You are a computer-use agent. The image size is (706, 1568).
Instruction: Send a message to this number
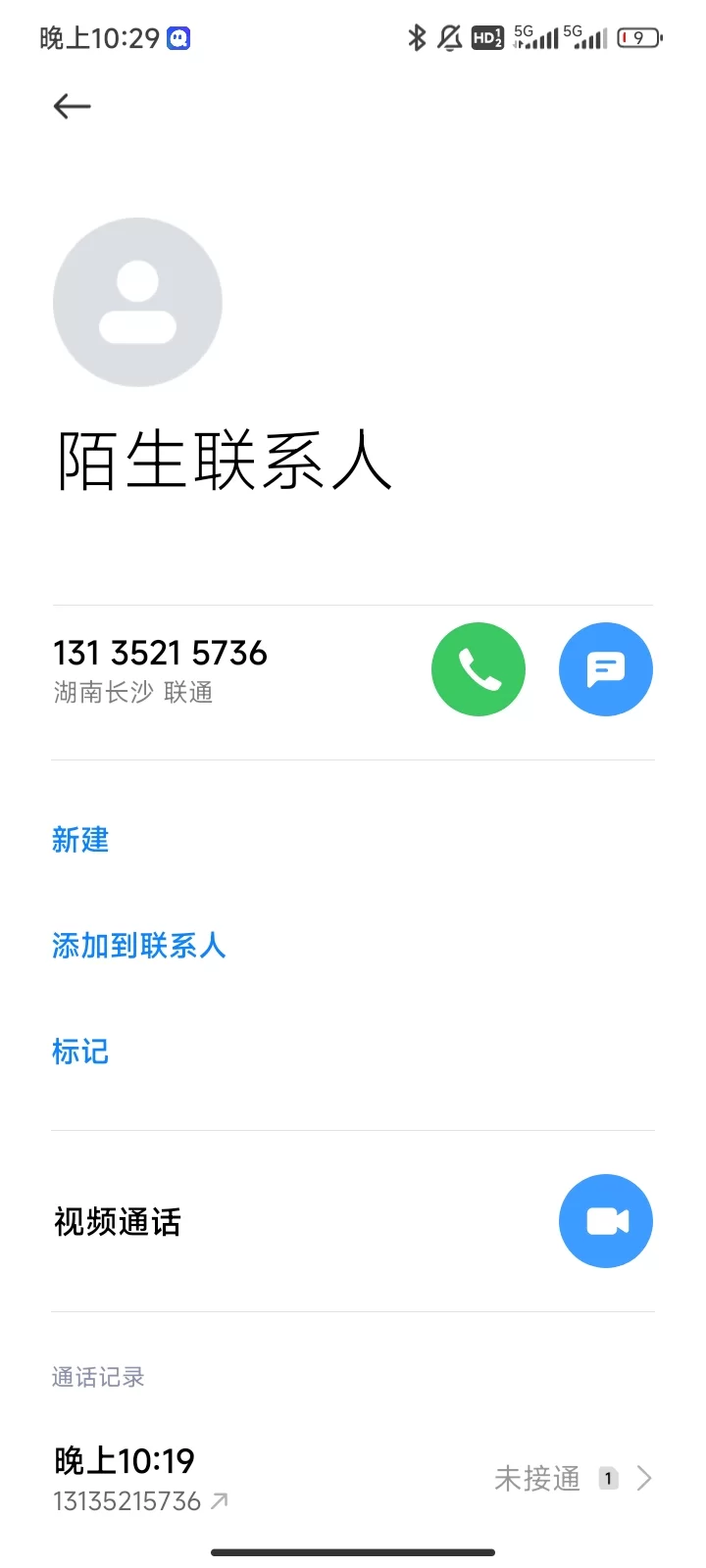point(605,669)
